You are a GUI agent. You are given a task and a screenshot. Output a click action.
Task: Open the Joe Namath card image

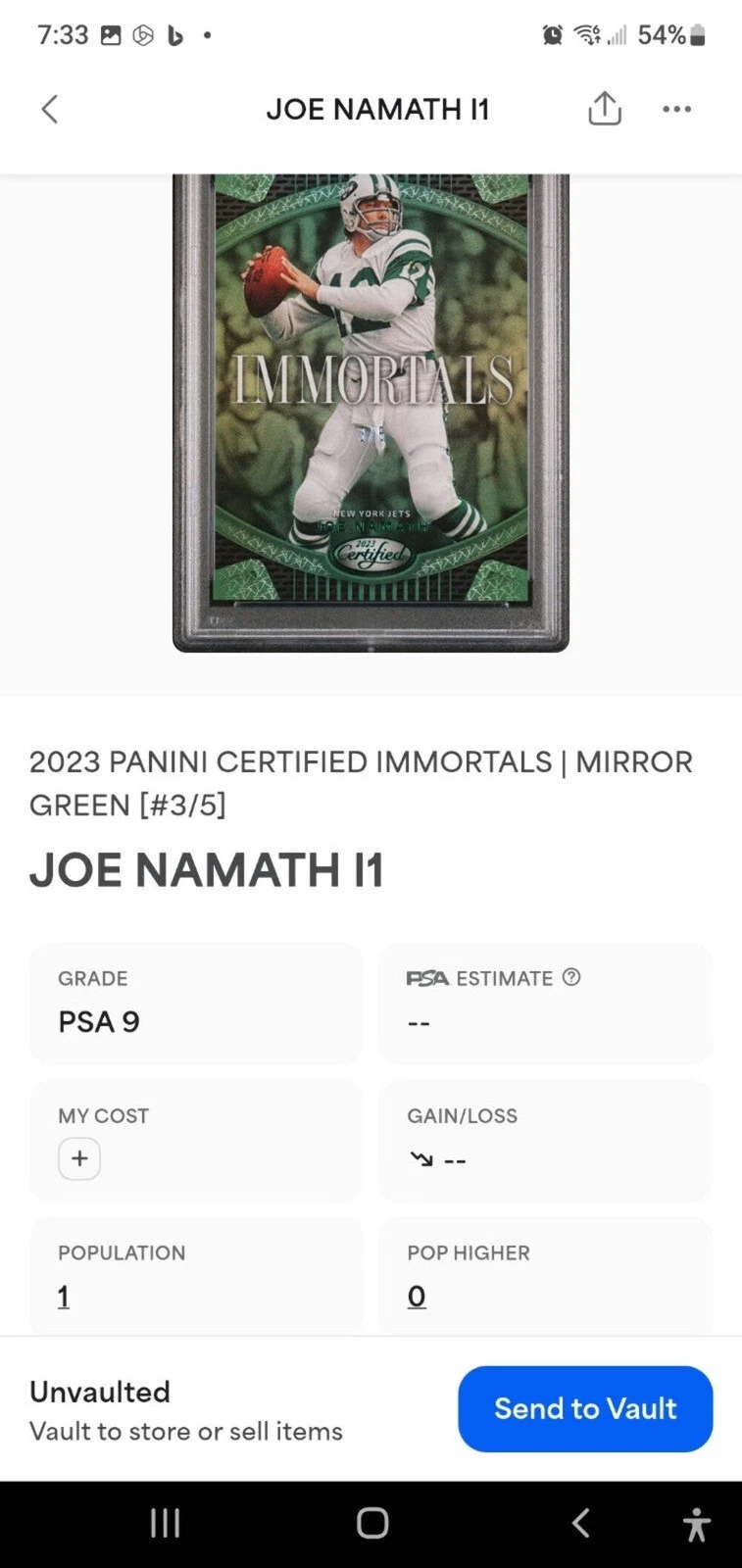tap(371, 412)
